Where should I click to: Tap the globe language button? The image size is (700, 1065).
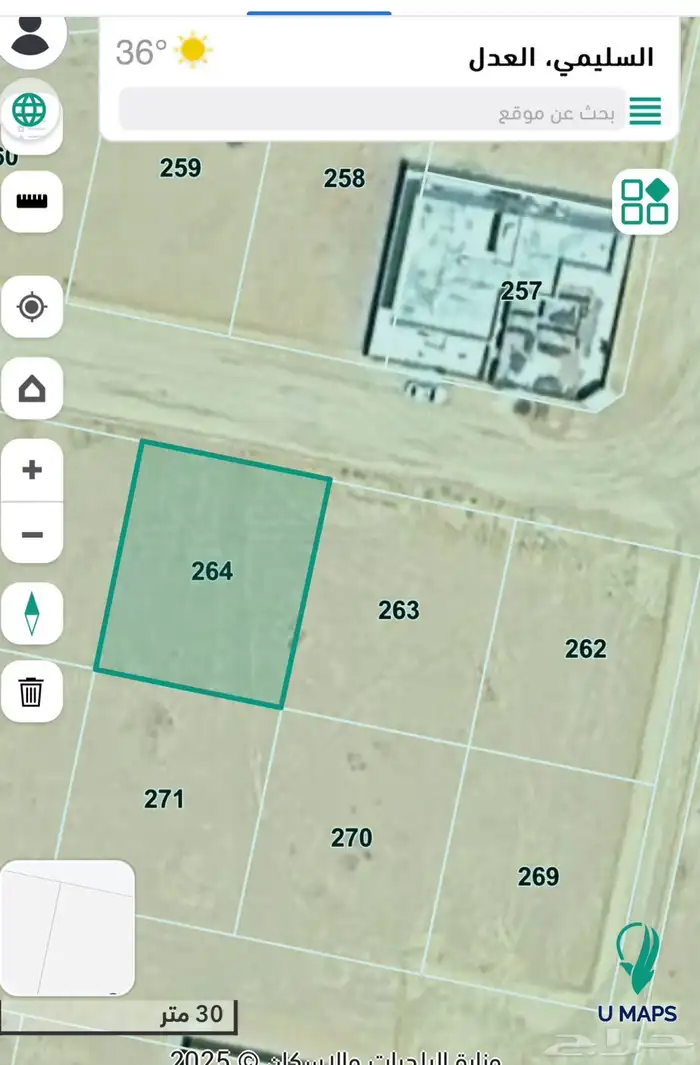coord(30,110)
